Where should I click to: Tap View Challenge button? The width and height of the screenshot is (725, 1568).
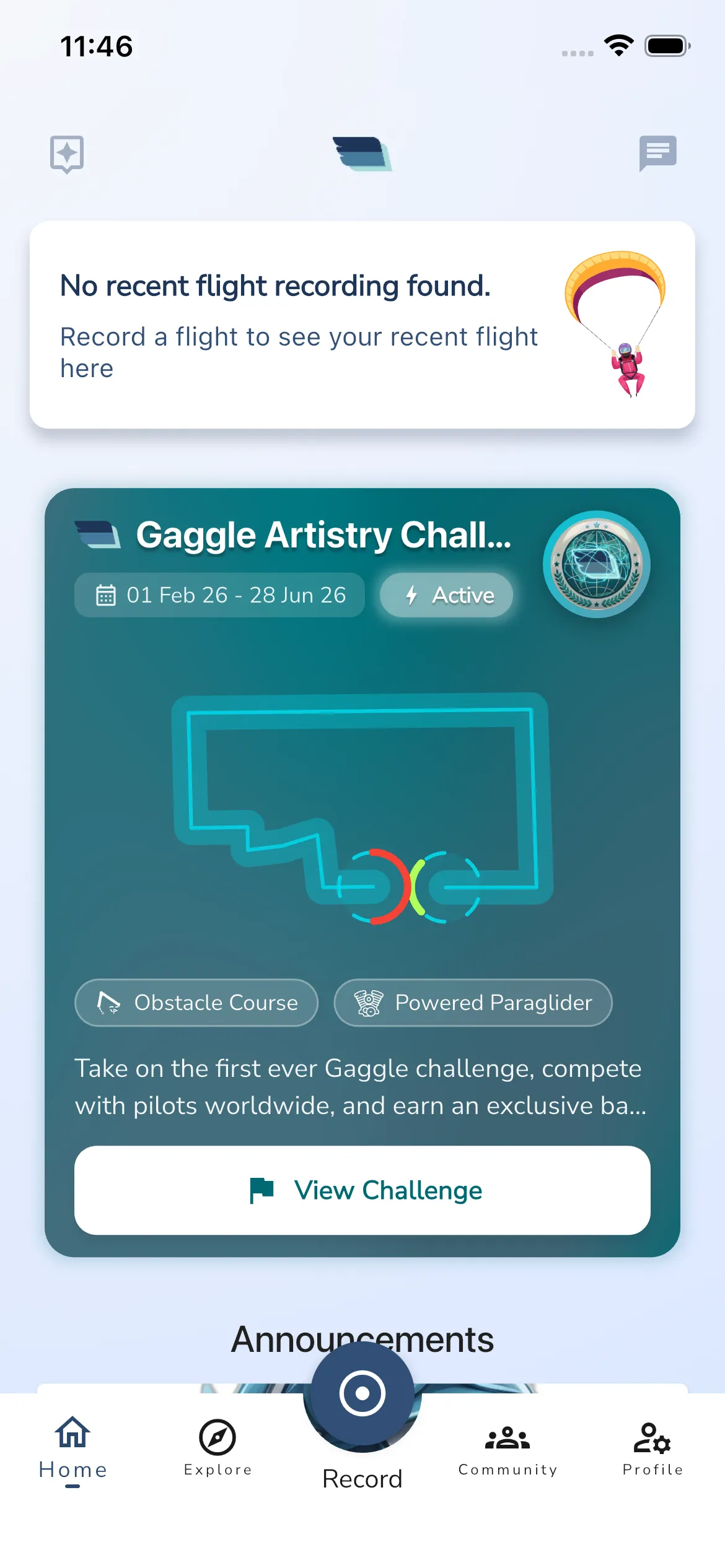362,1190
